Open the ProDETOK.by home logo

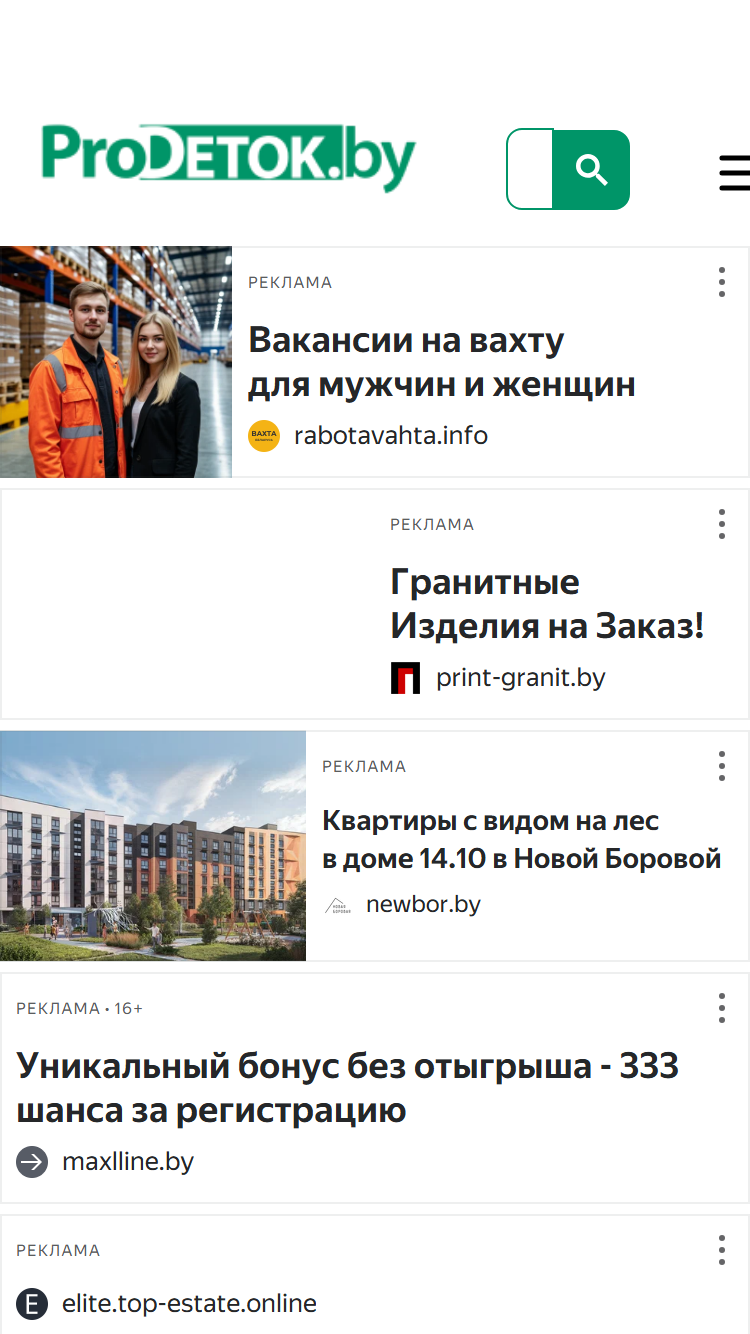[x=228, y=157]
